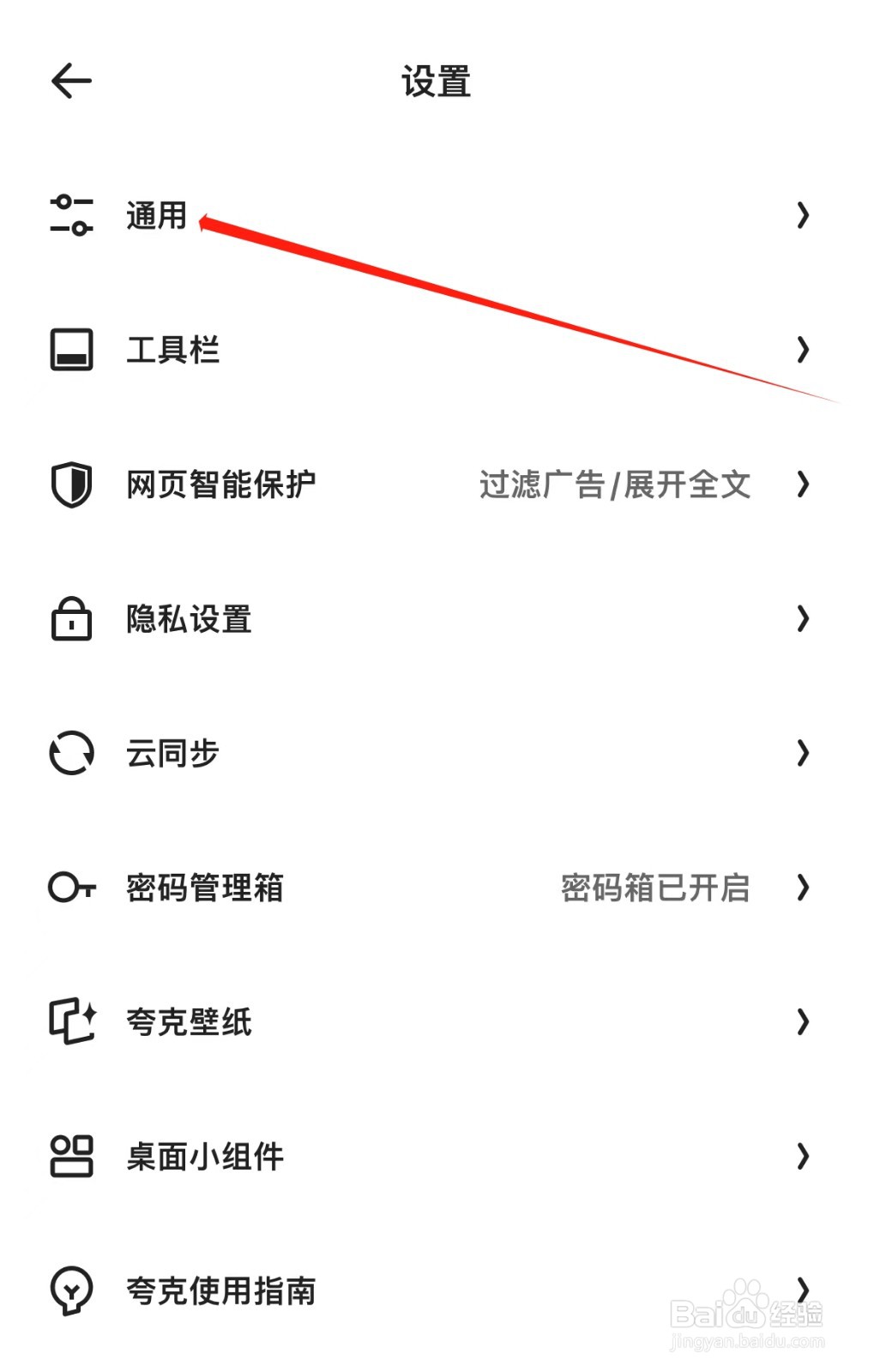Tap the shield icon for 网页智能保护

click(70, 484)
